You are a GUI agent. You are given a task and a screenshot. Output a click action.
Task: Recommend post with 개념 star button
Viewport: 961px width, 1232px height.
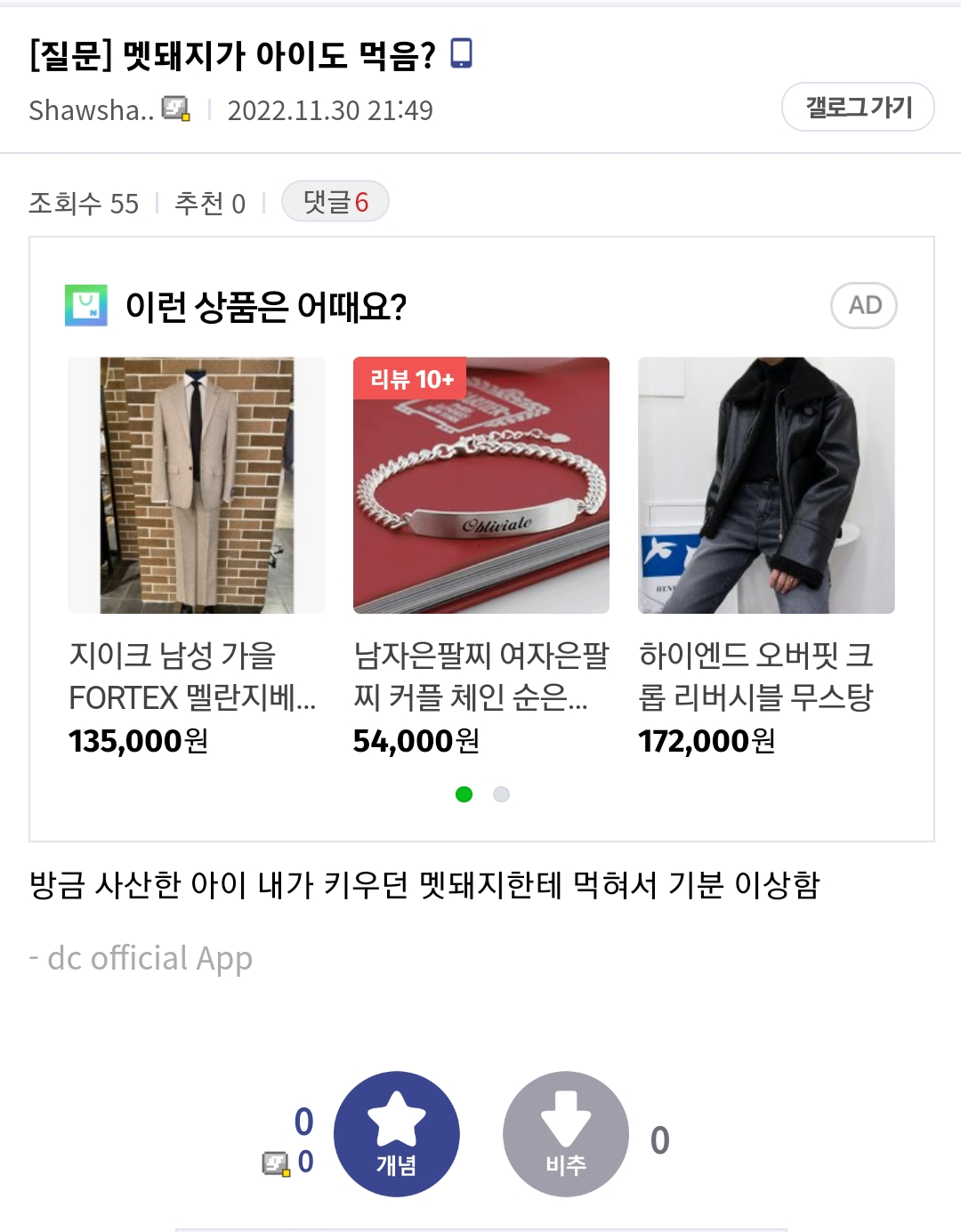(397, 1134)
